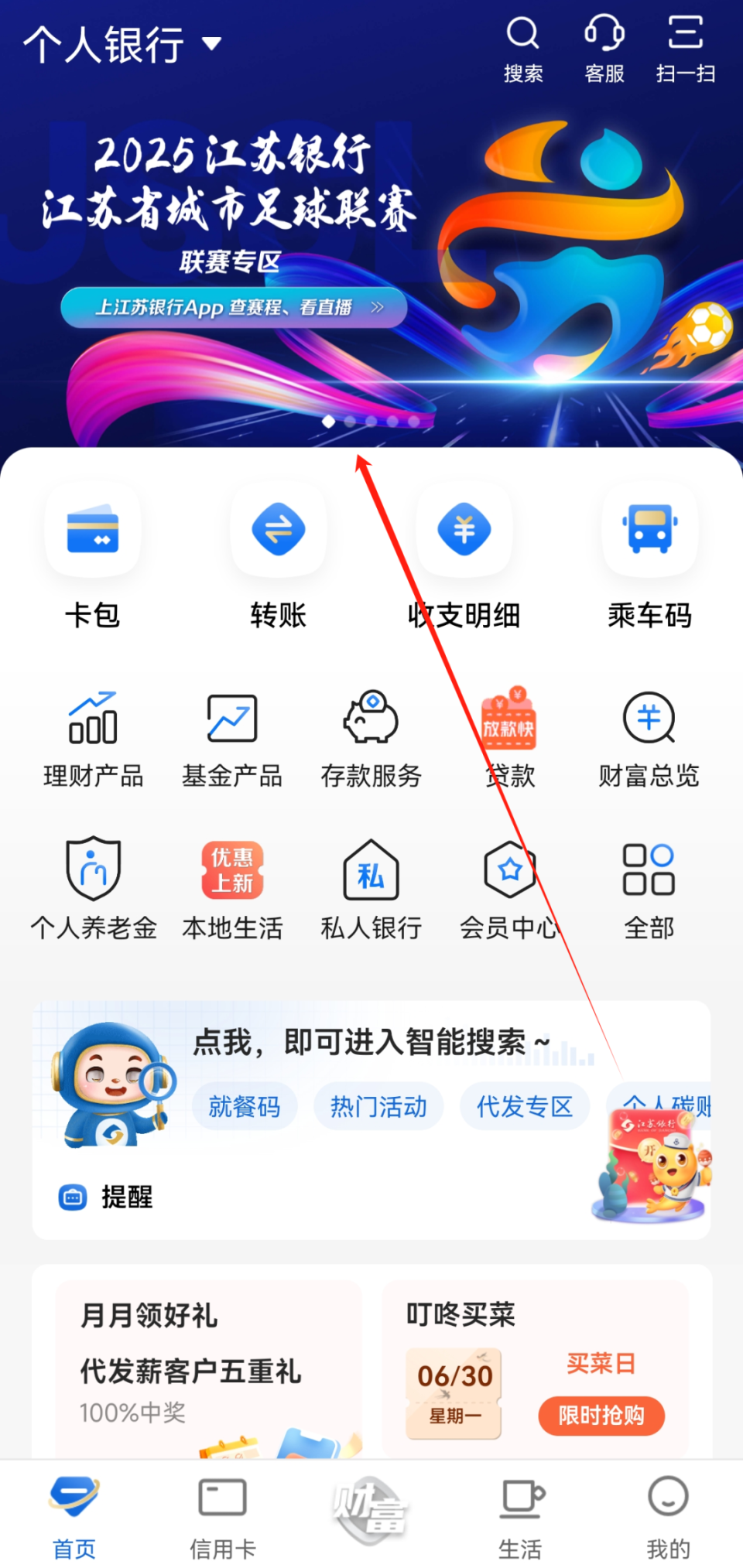
Task: Open 存款服务 deposit services
Action: [371, 740]
